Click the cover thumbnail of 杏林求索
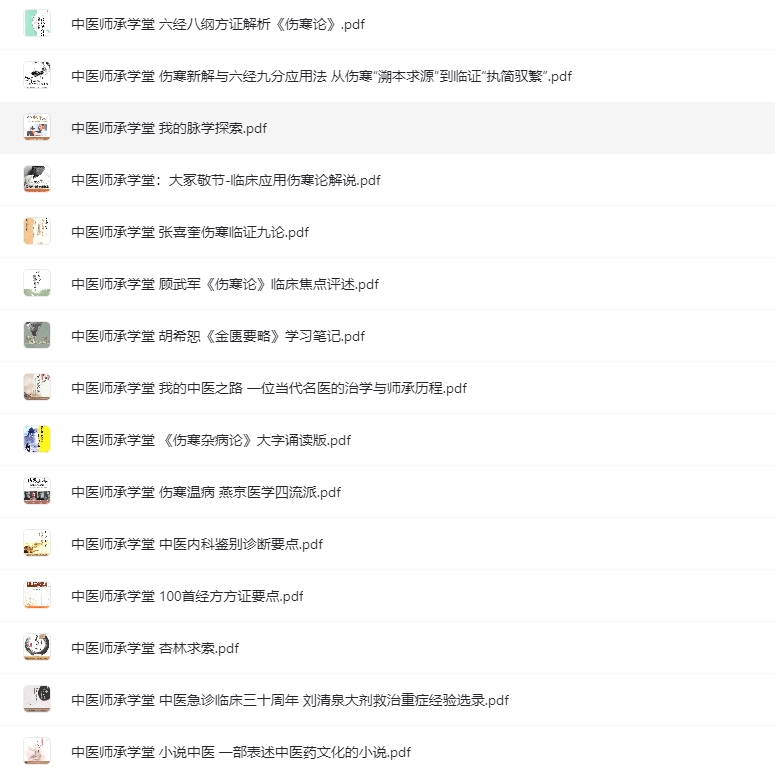Viewport: 775px width, 776px height. tap(37, 648)
